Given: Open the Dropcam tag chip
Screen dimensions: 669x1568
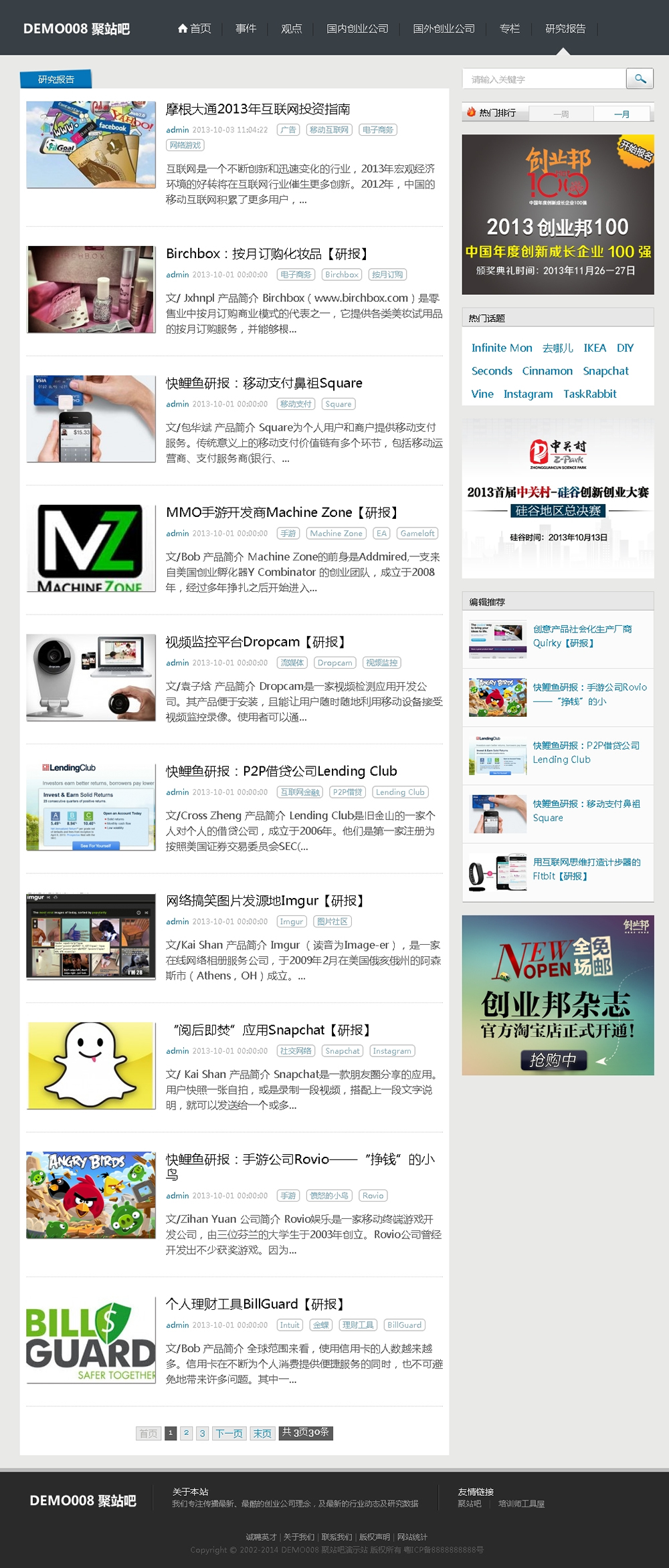Looking at the screenshot, I should (x=334, y=663).
